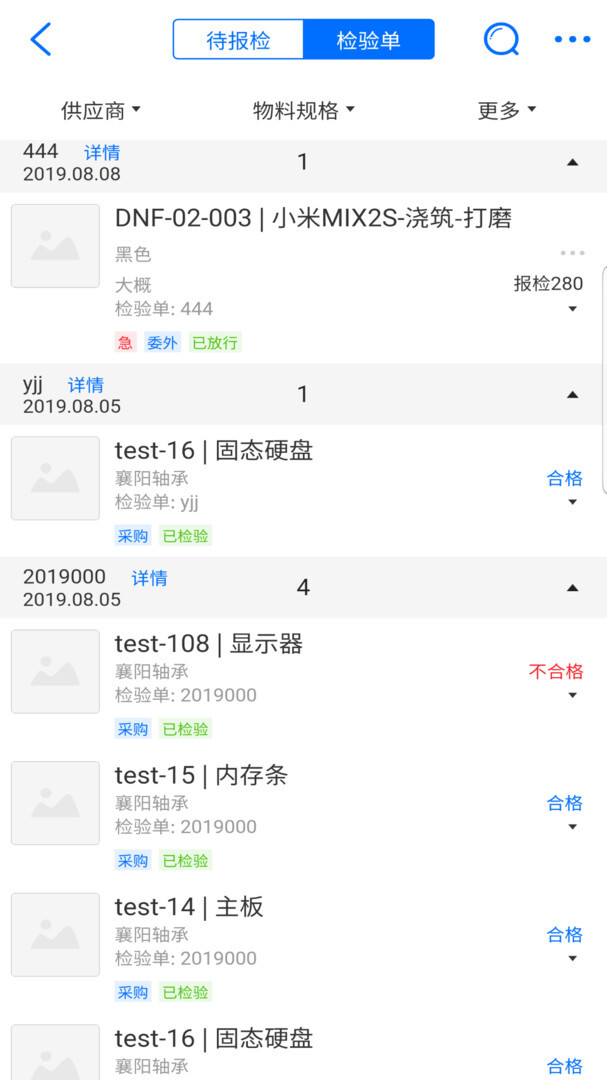Open the three-dot overflow menu in the header

572,40
